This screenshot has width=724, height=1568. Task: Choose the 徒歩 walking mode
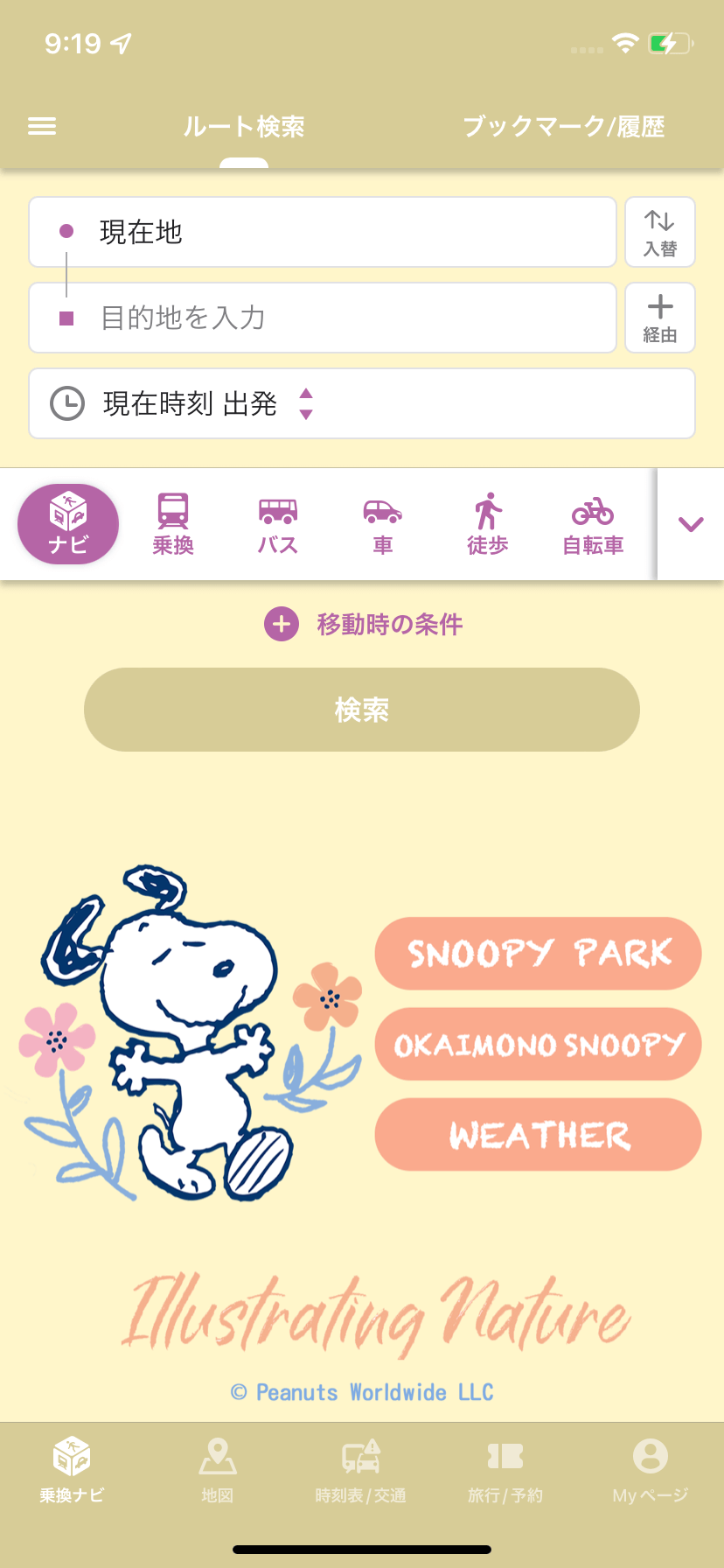point(487,523)
